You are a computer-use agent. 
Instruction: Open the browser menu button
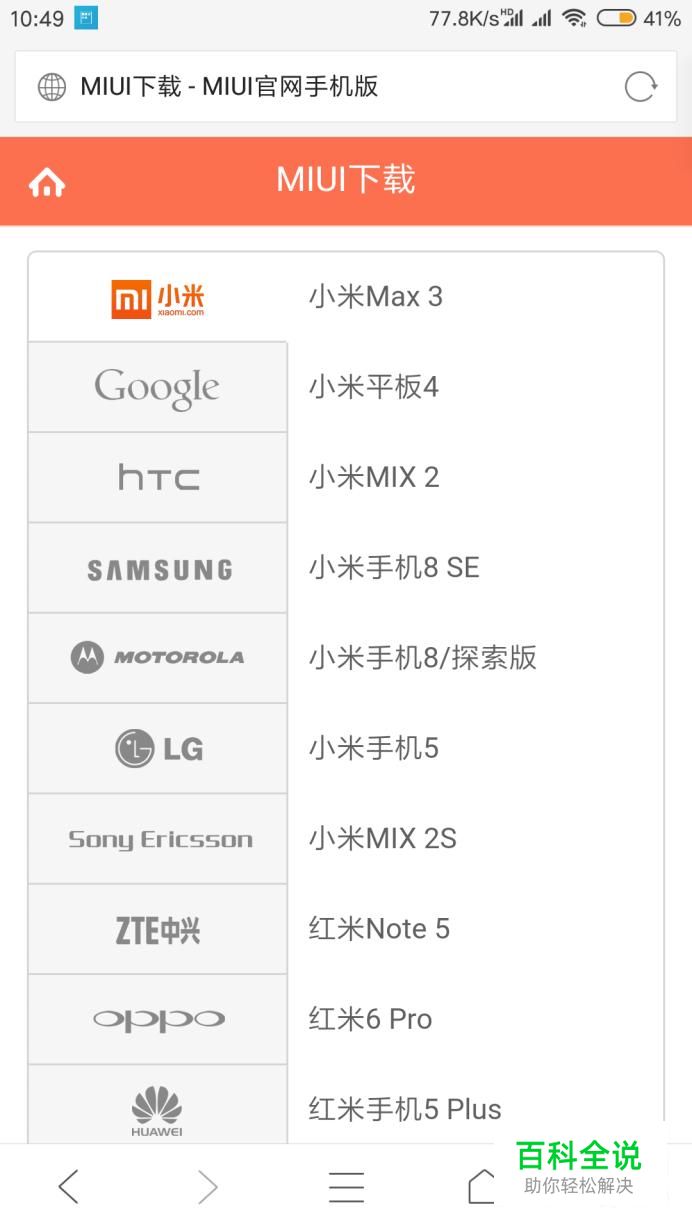346,1187
